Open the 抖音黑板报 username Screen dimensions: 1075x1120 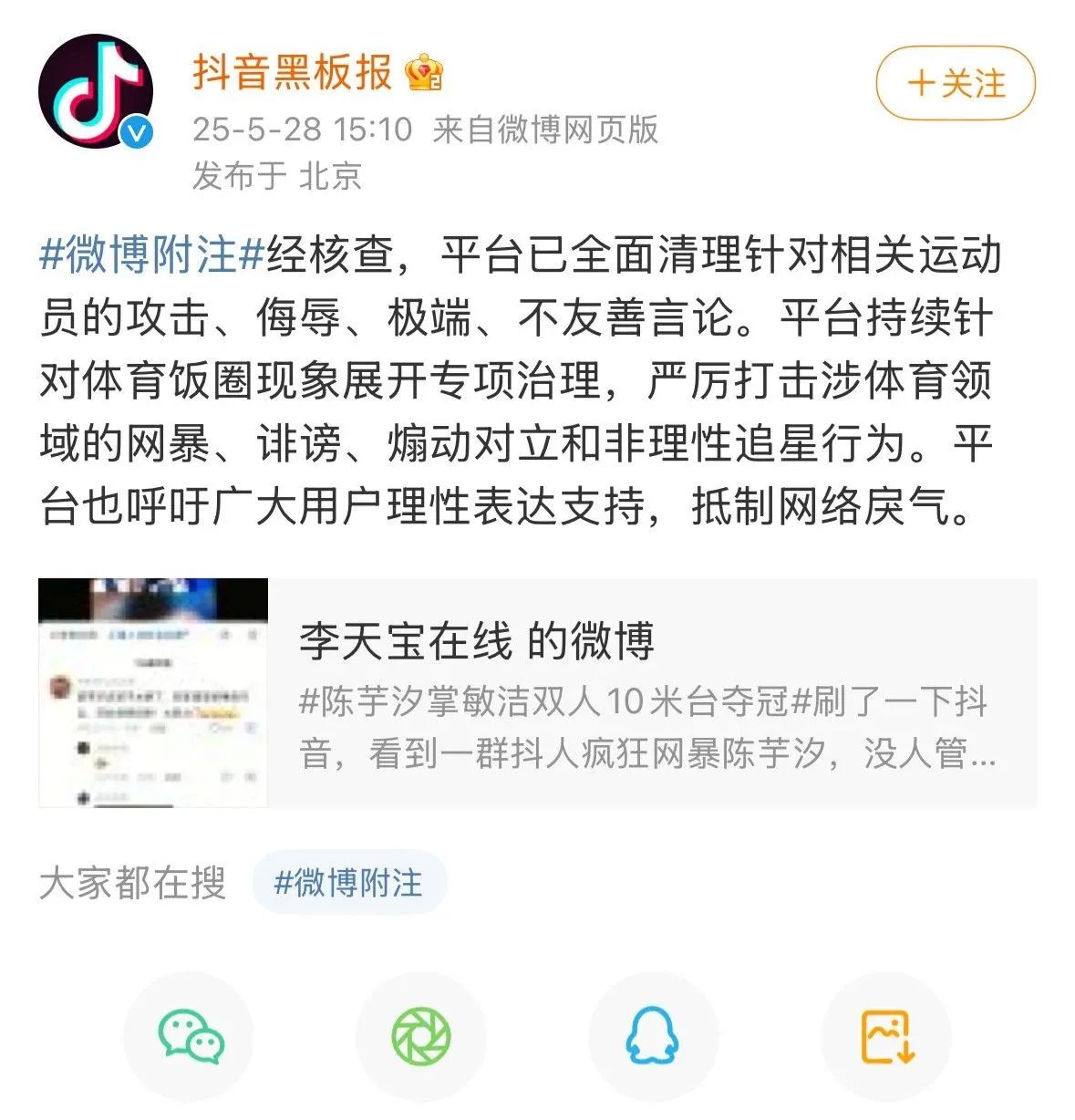(x=292, y=72)
